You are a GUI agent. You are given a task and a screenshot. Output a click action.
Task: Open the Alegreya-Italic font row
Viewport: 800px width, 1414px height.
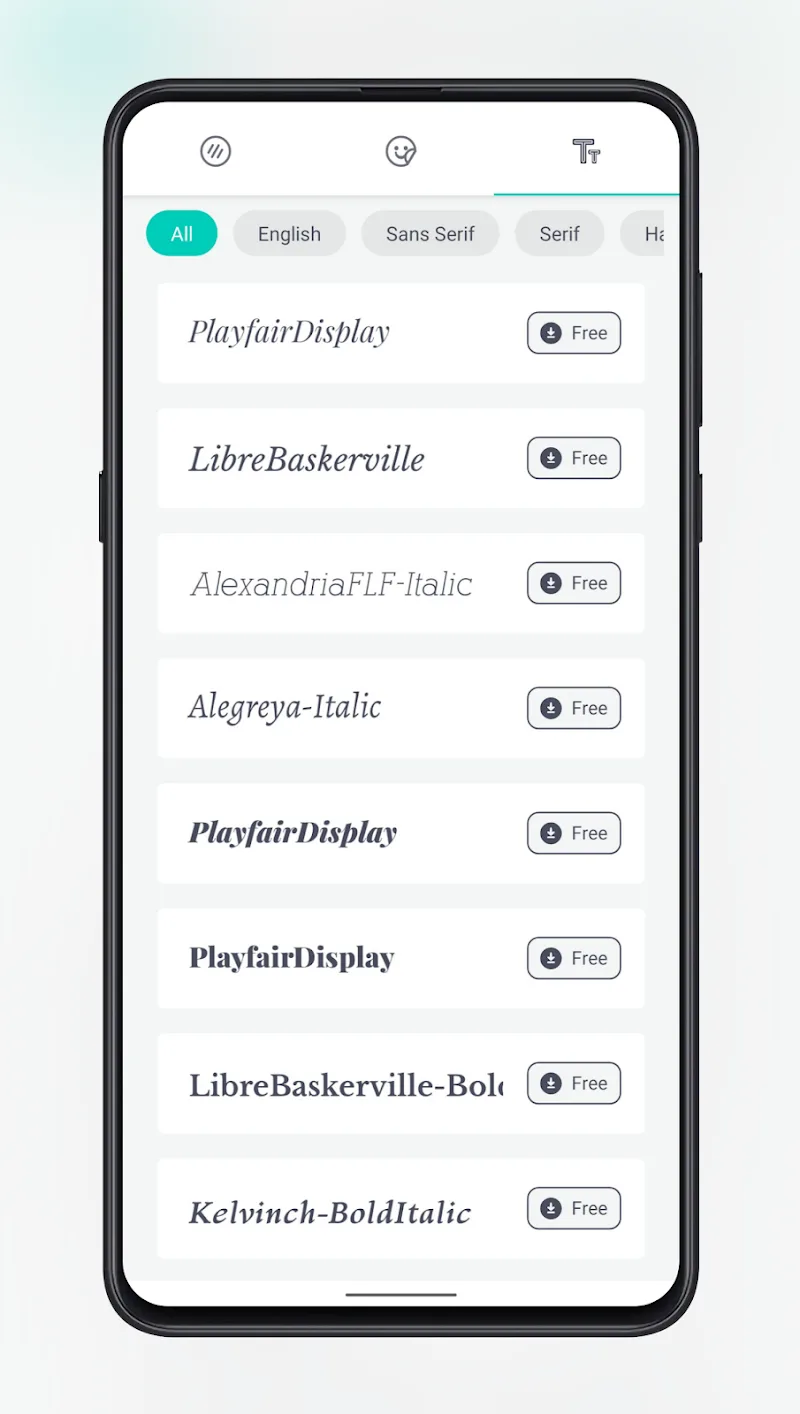tap(285, 708)
